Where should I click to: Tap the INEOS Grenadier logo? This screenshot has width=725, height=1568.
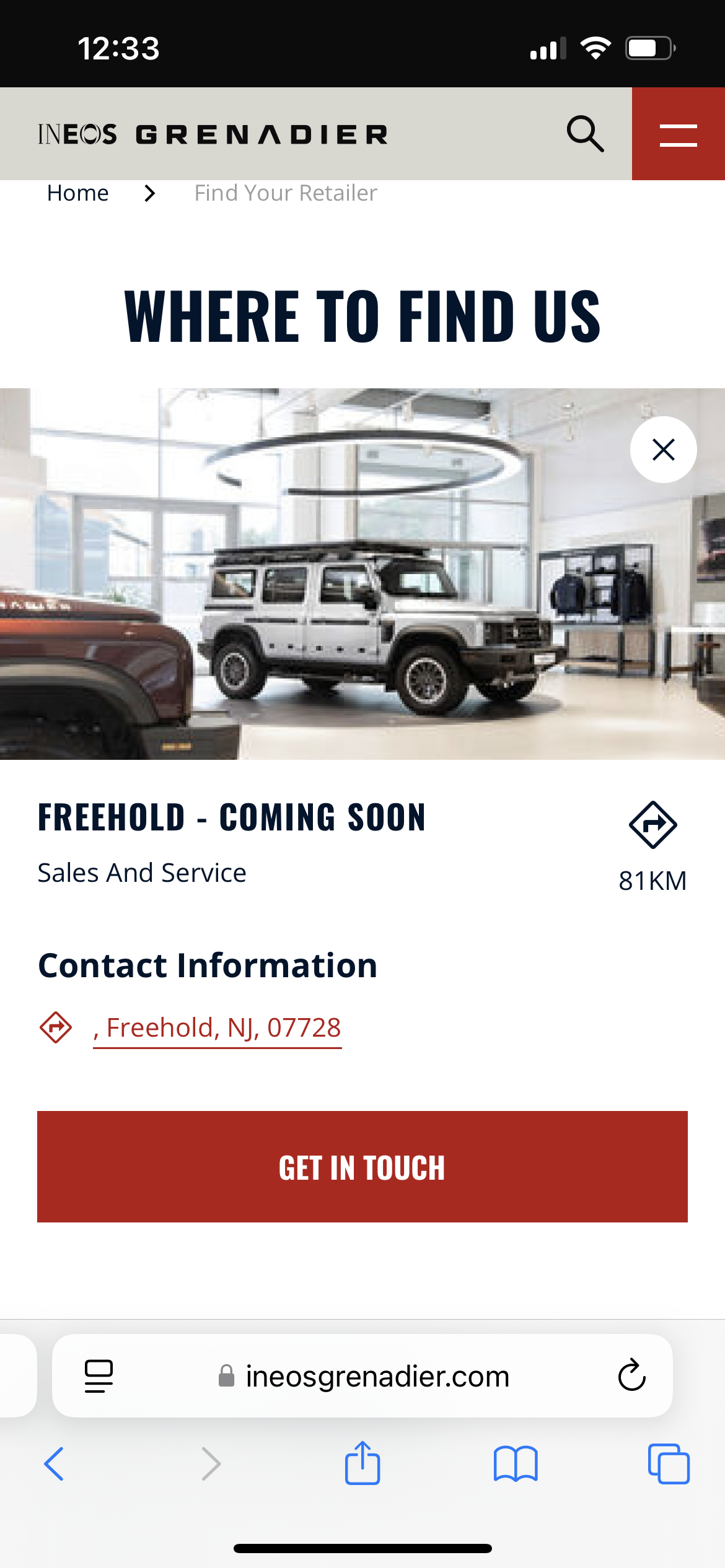[x=213, y=134]
